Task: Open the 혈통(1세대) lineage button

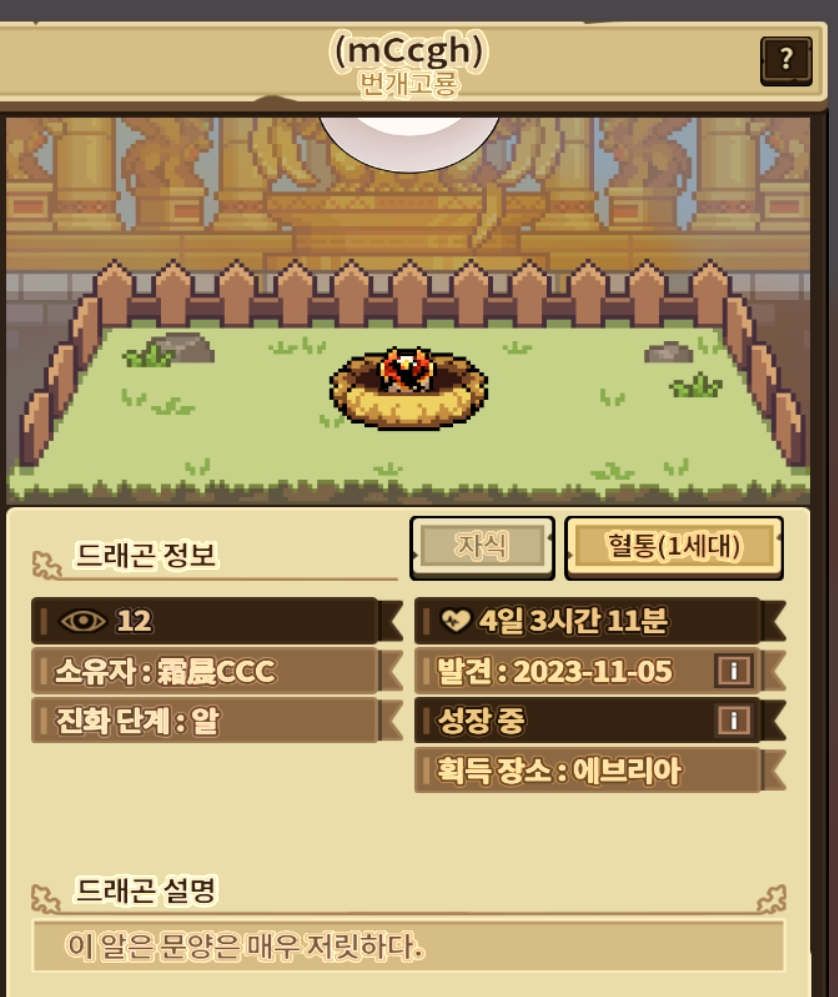Action: click(x=673, y=547)
